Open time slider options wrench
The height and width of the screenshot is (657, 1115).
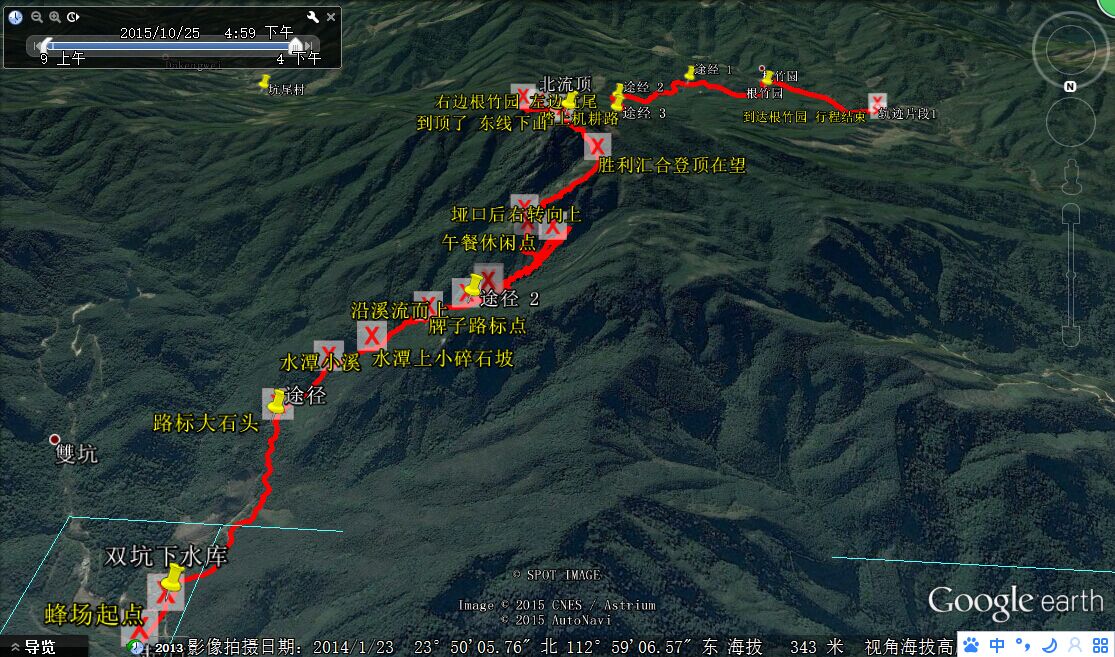313,16
